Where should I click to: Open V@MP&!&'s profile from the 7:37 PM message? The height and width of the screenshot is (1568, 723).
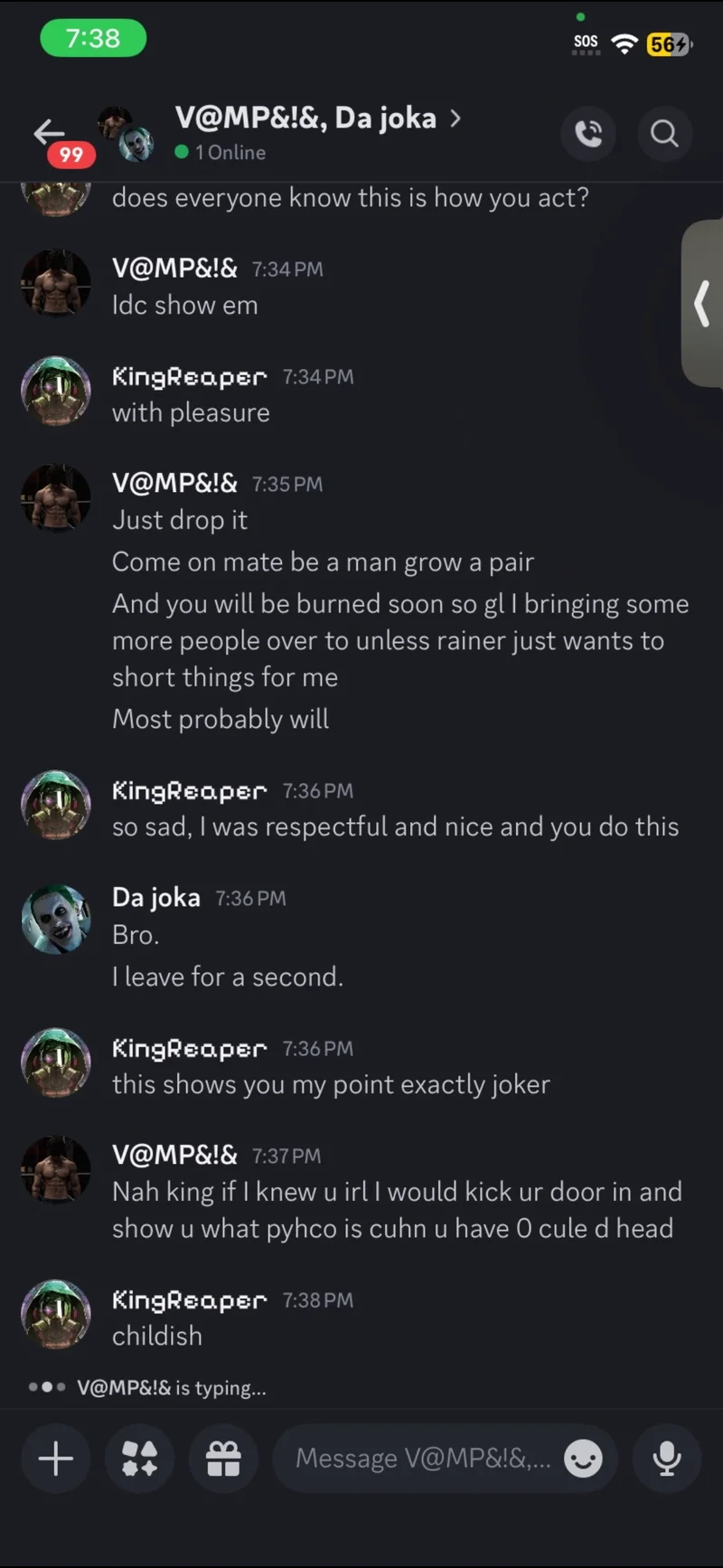click(x=56, y=1169)
